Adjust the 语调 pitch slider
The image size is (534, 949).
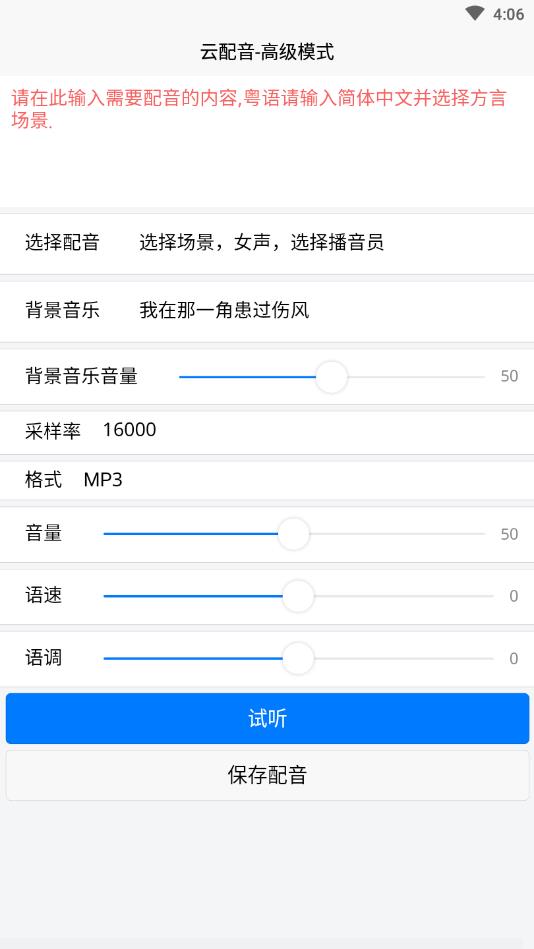298,659
